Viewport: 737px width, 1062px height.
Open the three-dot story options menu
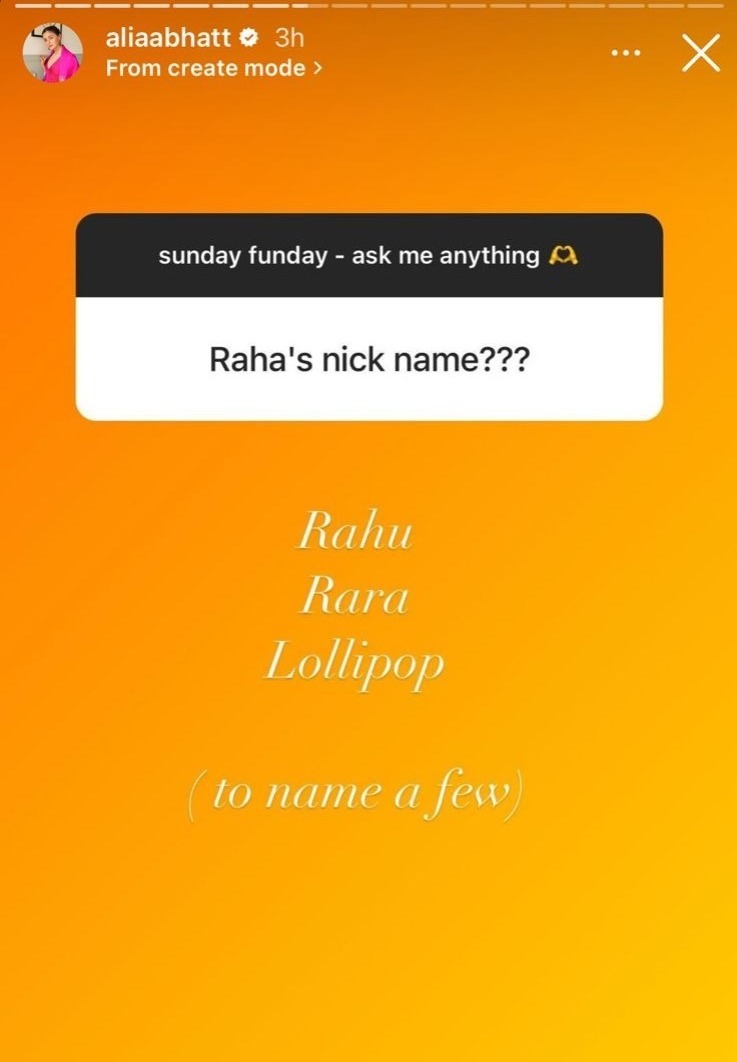tap(625, 53)
